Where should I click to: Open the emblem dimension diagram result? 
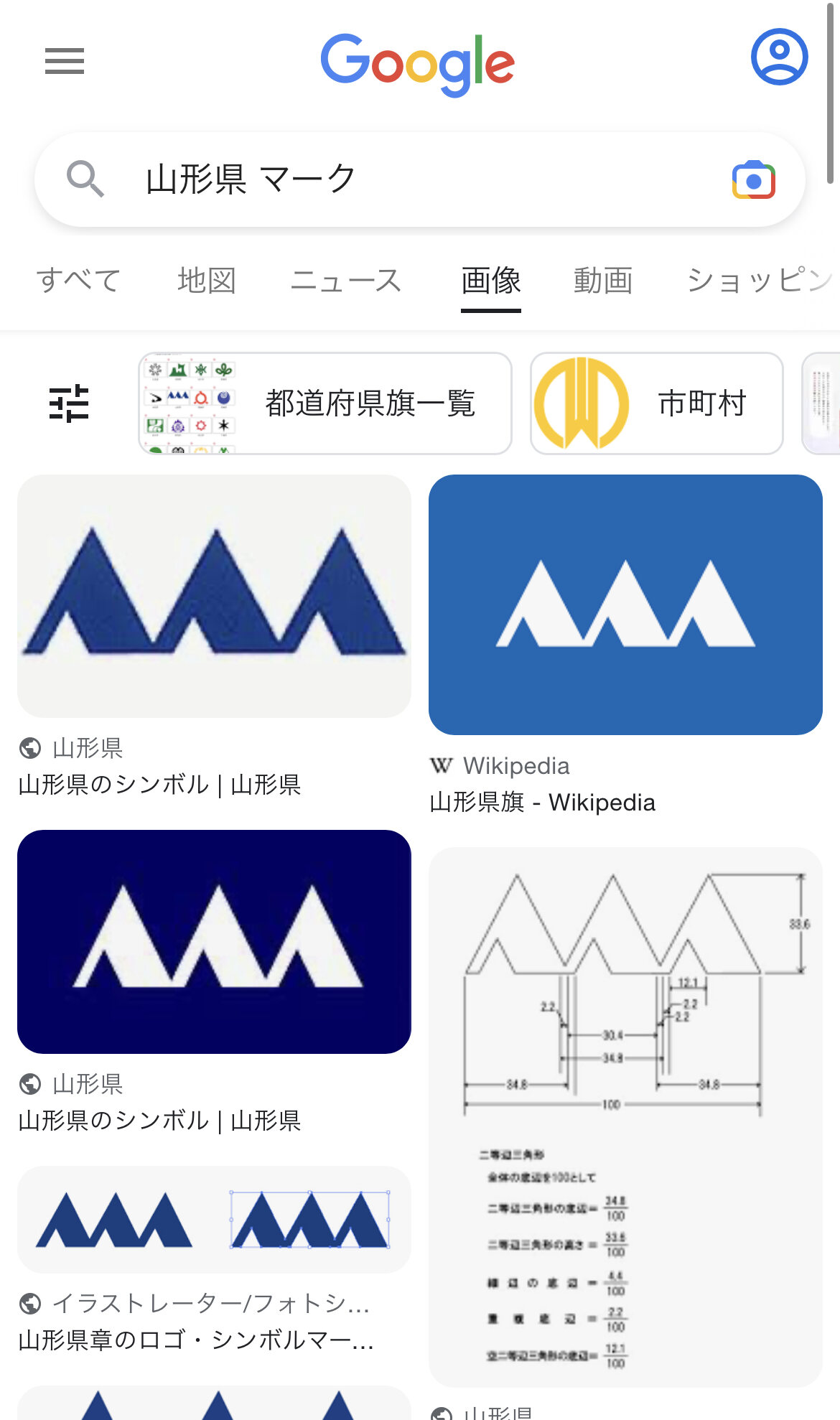click(x=625, y=1116)
